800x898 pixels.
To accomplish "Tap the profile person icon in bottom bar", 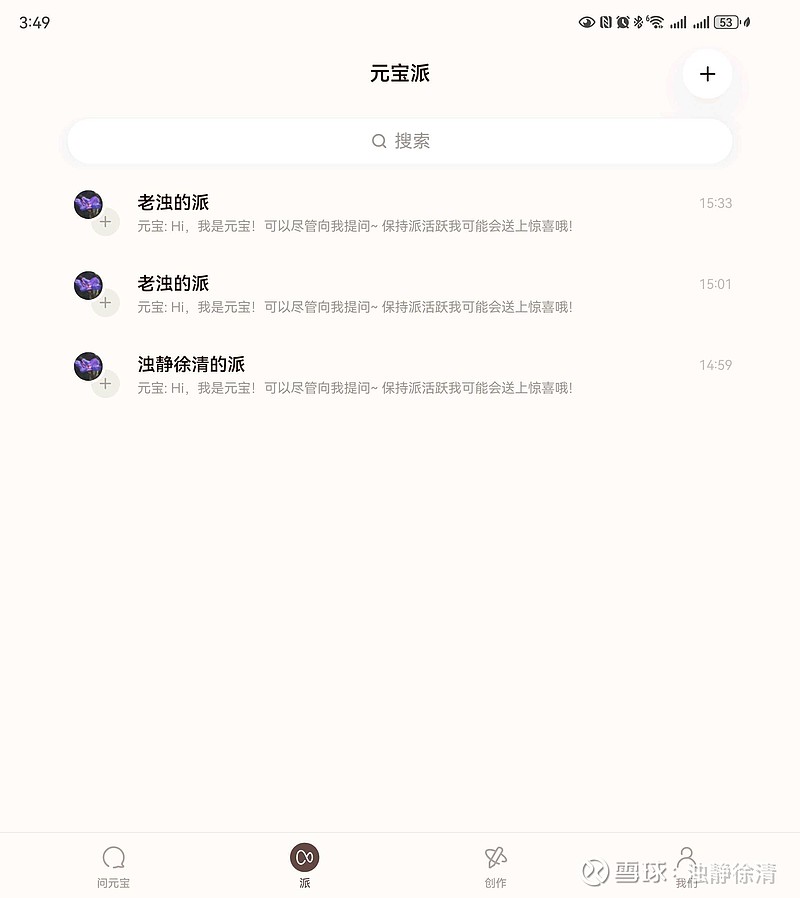I will (686, 856).
